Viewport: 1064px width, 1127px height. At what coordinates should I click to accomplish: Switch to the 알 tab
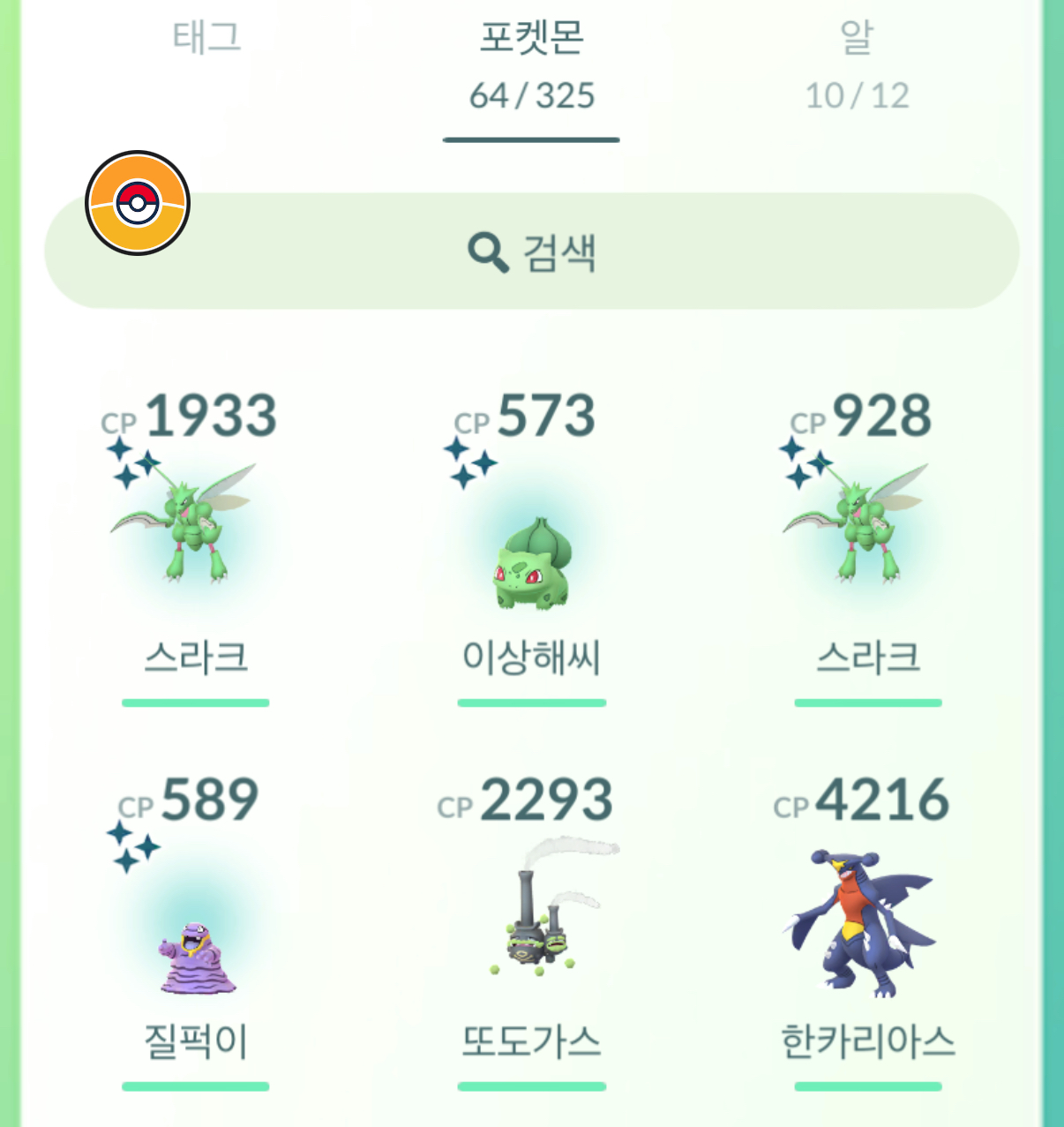(856, 66)
